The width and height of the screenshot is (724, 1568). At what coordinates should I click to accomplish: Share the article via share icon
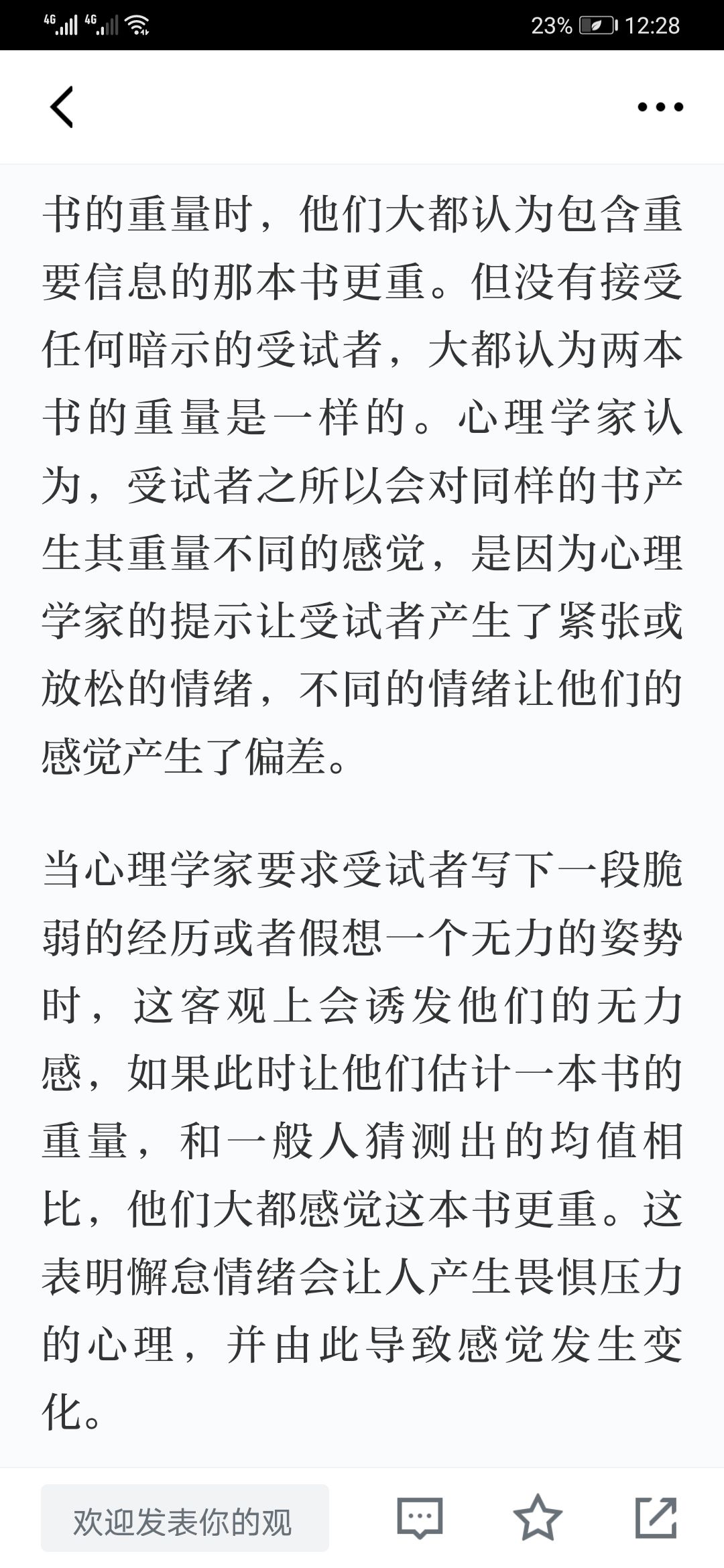point(656,1517)
